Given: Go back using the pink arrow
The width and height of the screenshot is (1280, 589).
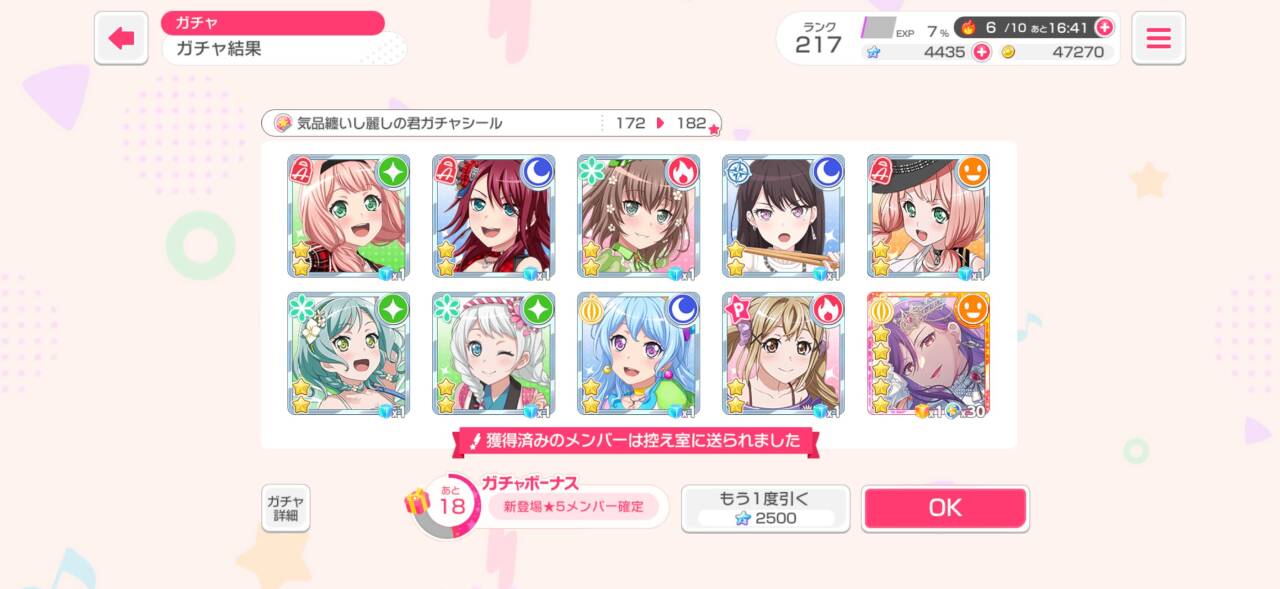Looking at the screenshot, I should 121,39.
